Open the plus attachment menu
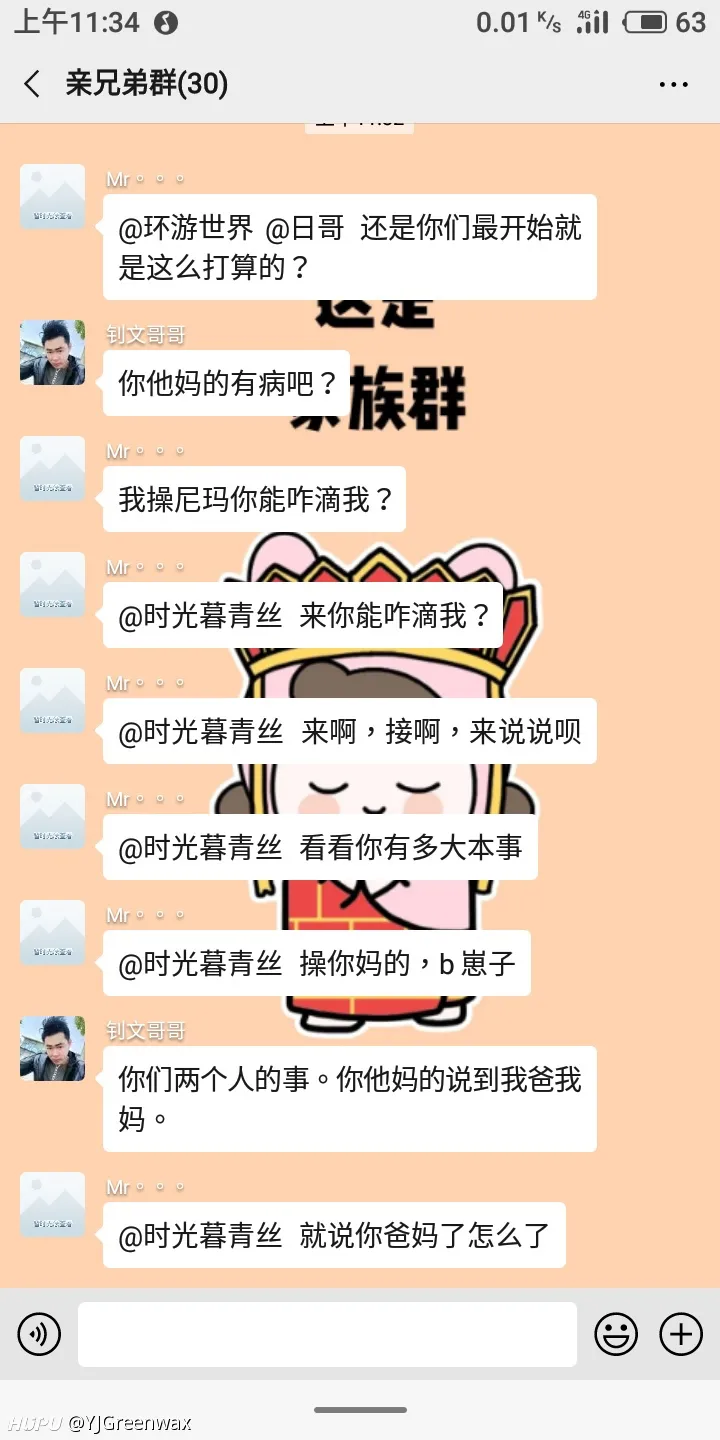 681,1334
